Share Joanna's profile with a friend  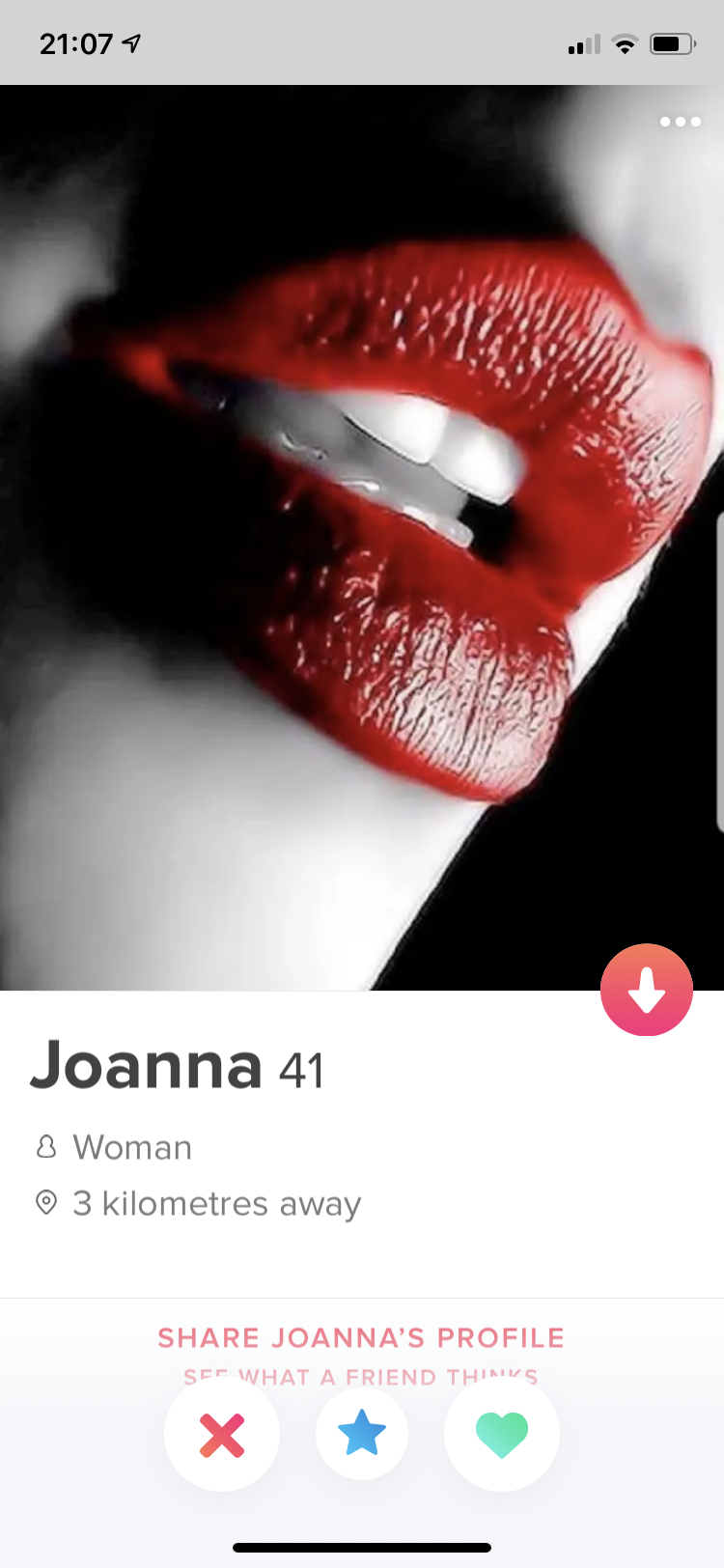361,1338
